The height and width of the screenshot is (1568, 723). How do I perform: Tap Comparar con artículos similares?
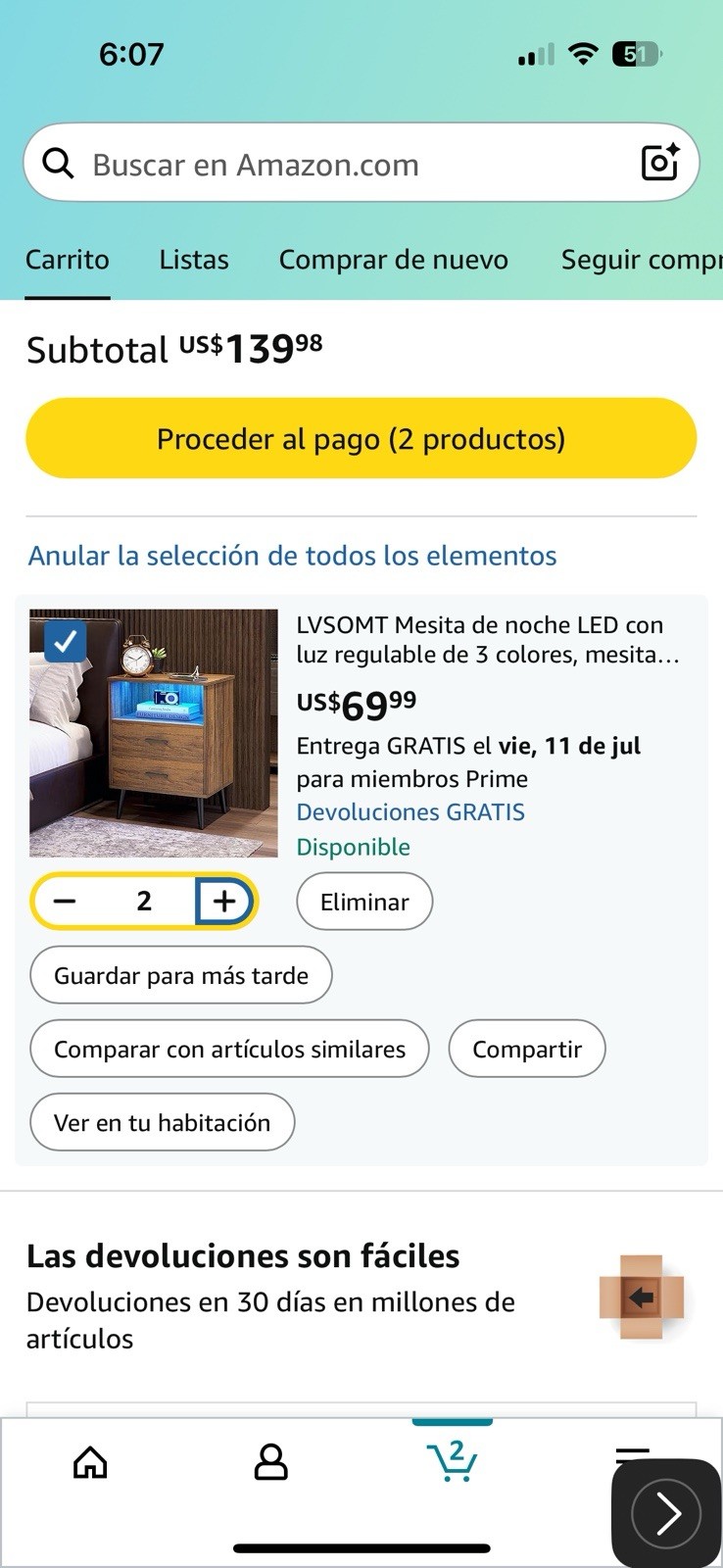(x=229, y=1049)
